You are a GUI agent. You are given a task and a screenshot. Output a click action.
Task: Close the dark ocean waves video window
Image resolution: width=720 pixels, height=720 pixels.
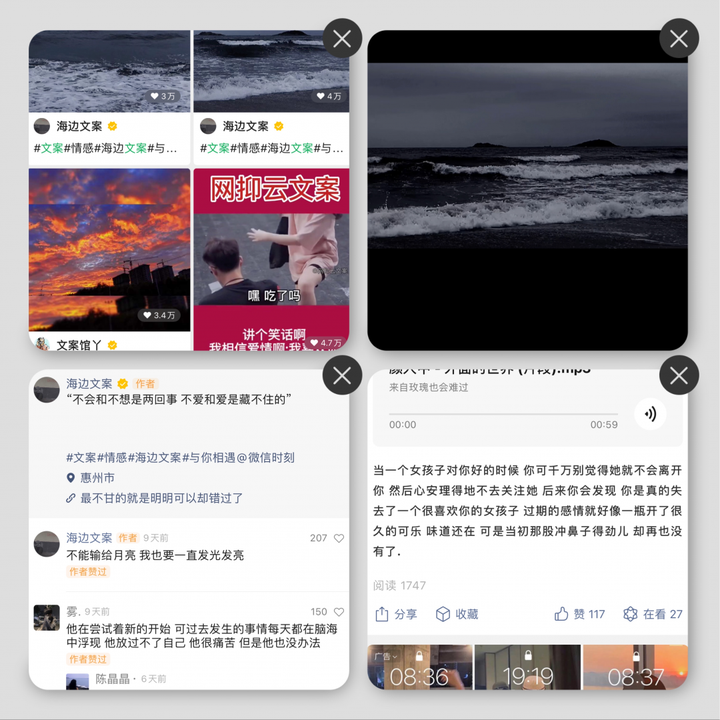tap(679, 39)
